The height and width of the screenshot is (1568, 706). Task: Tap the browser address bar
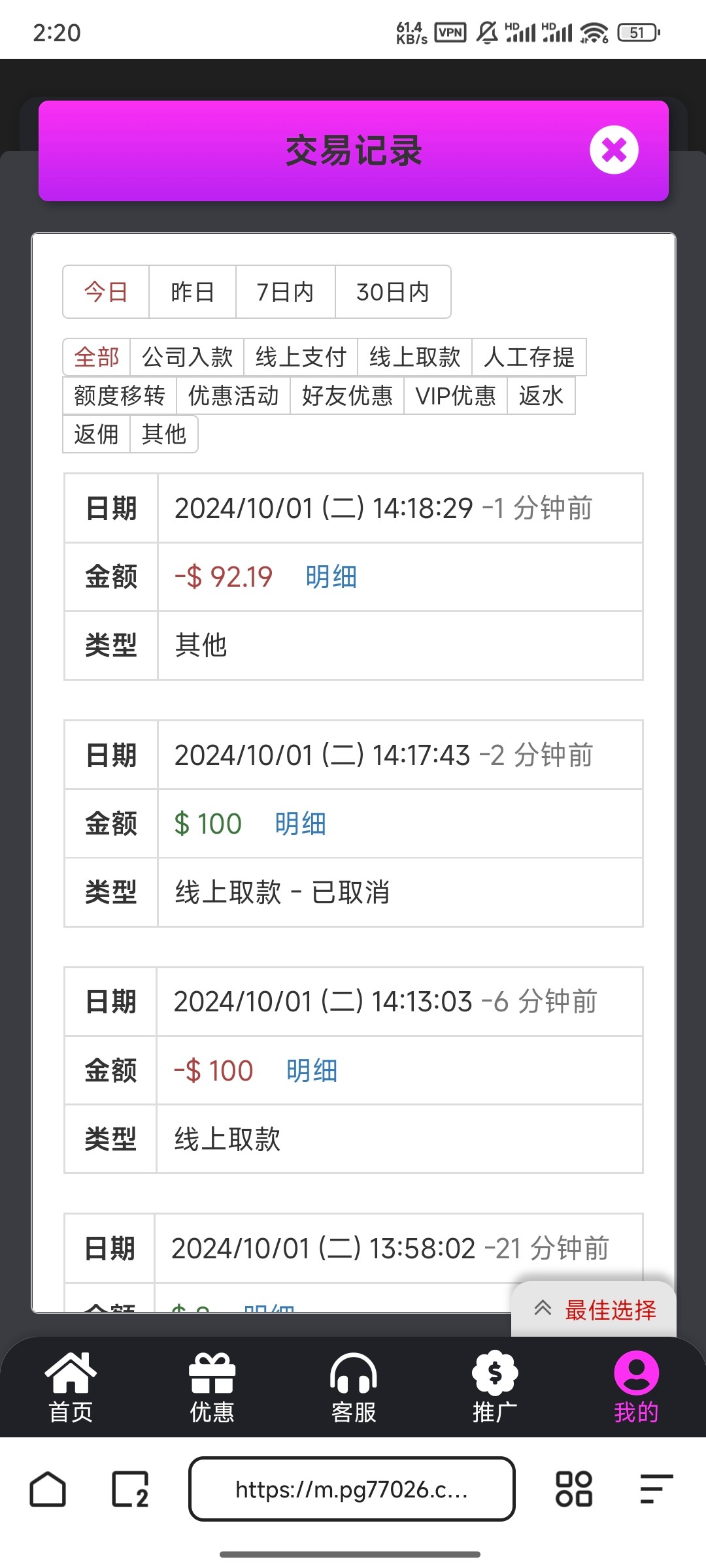click(x=352, y=1489)
